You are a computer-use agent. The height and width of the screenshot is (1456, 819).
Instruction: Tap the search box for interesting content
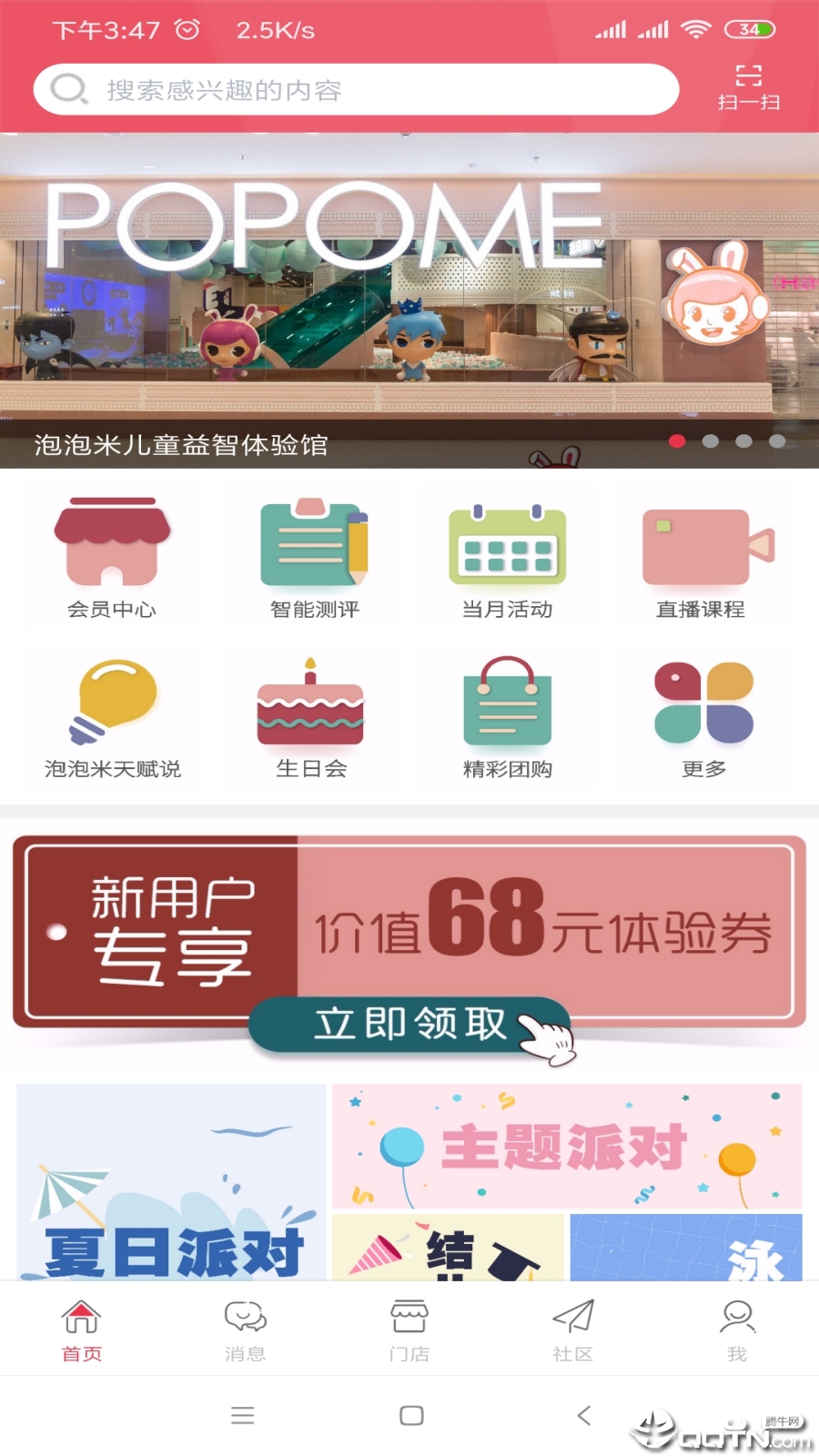tap(355, 90)
